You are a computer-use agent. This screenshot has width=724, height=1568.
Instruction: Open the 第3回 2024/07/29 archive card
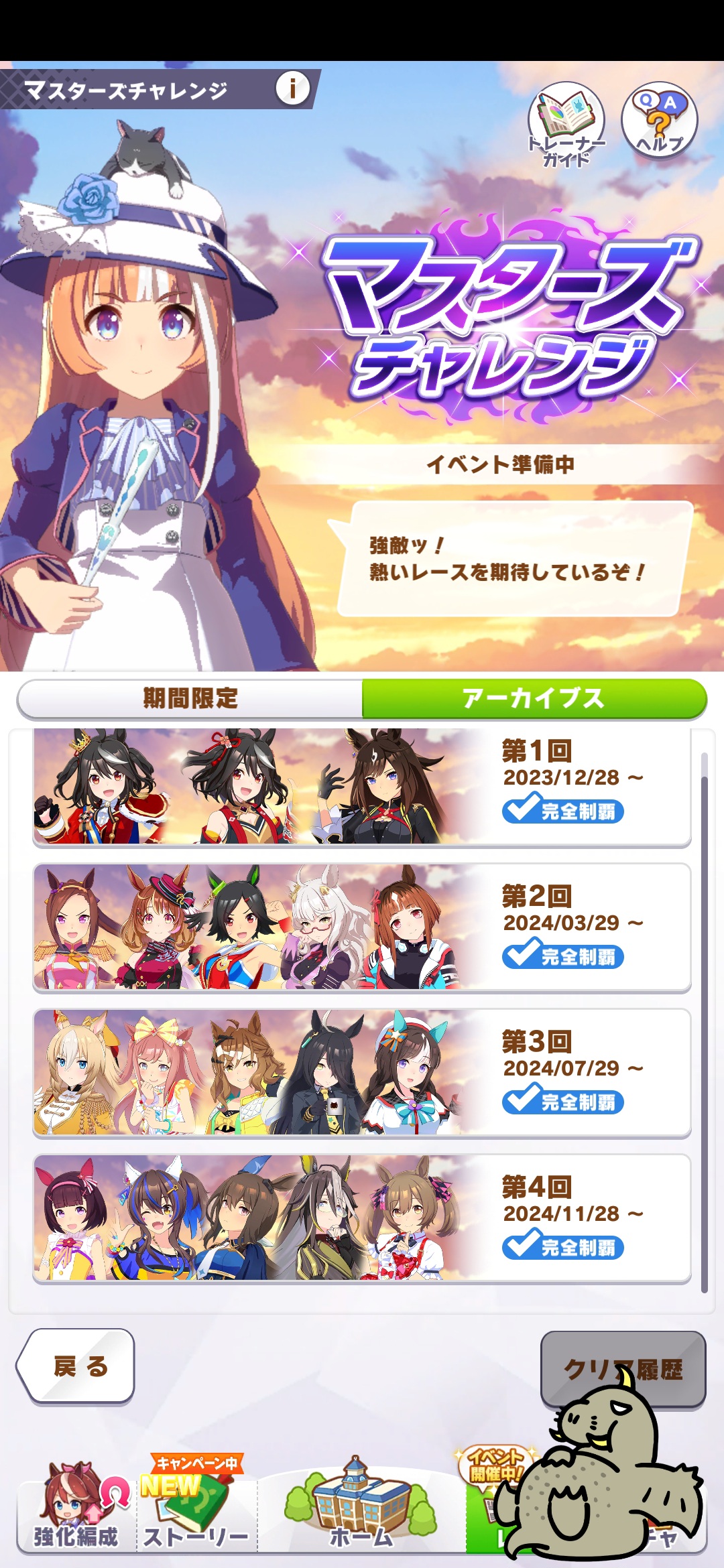tap(362, 1073)
